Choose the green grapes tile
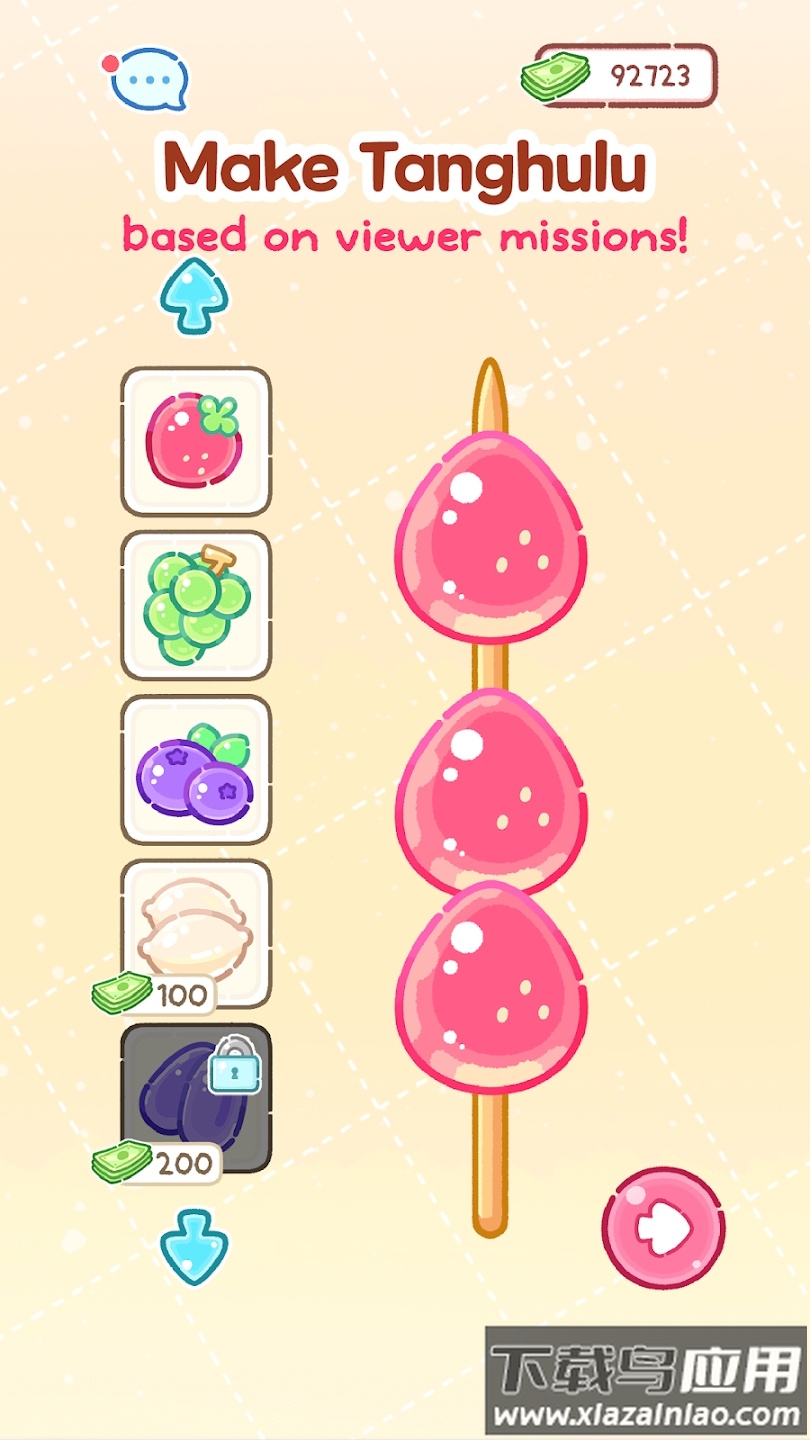 (x=196, y=605)
